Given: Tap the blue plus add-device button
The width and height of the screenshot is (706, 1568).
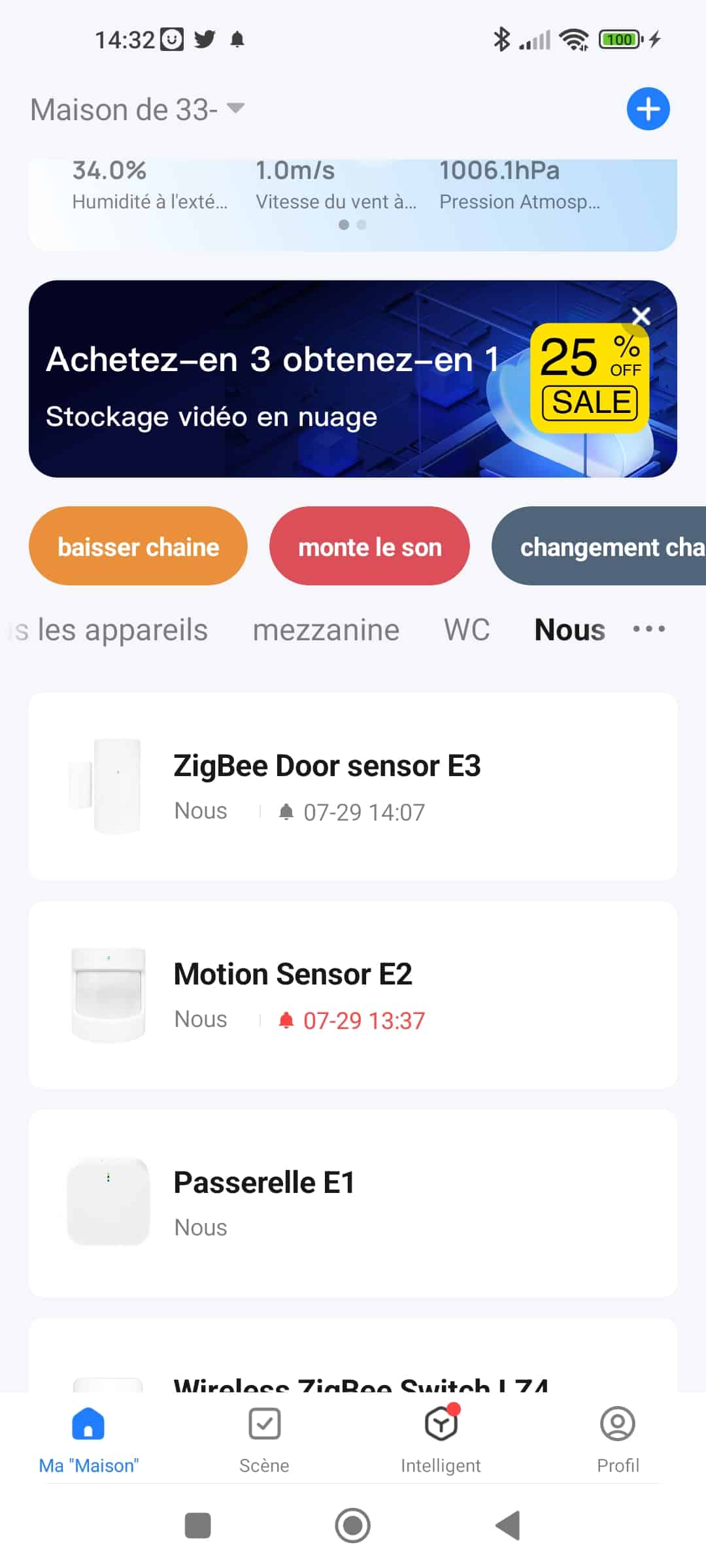Looking at the screenshot, I should (648, 108).
